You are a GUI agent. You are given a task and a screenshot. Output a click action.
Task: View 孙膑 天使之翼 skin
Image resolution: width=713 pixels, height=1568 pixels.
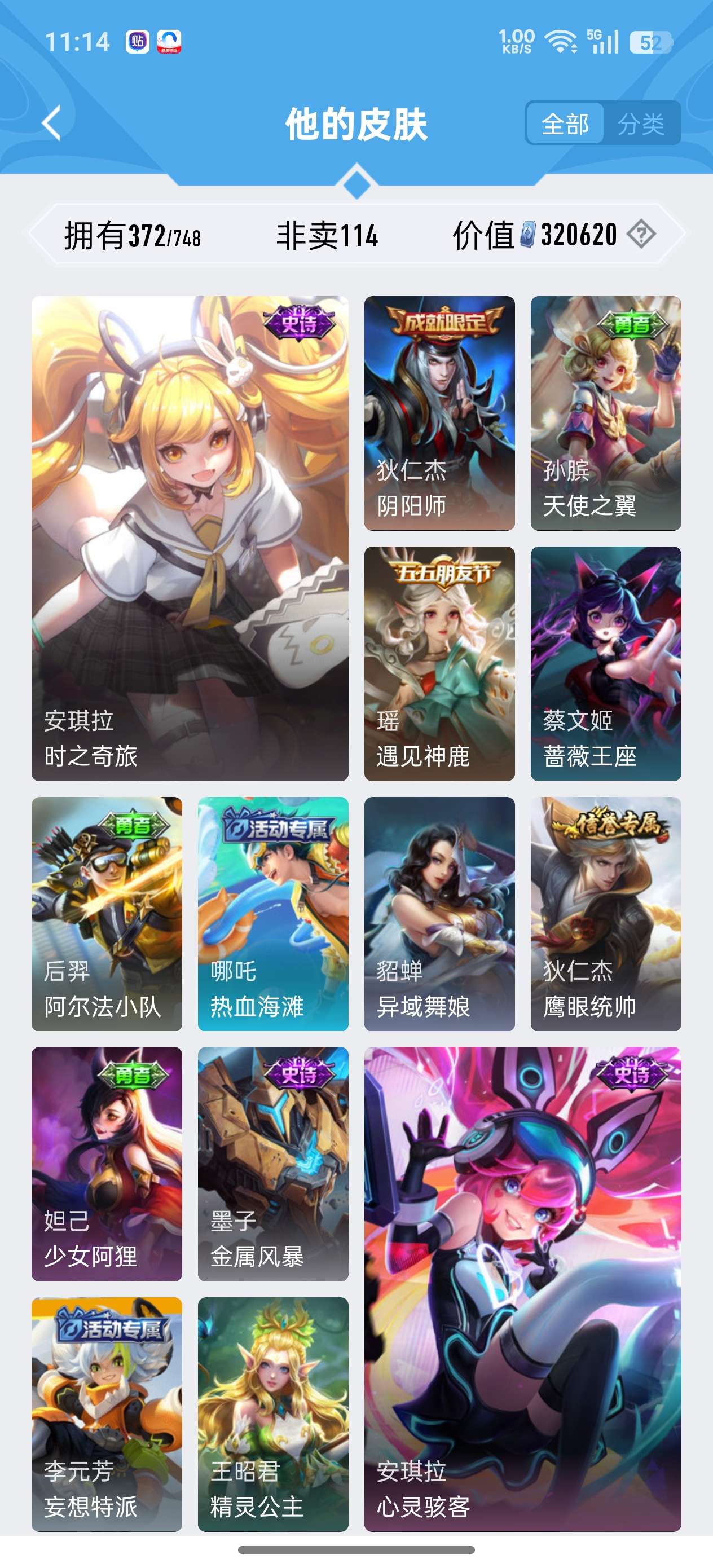[605, 413]
